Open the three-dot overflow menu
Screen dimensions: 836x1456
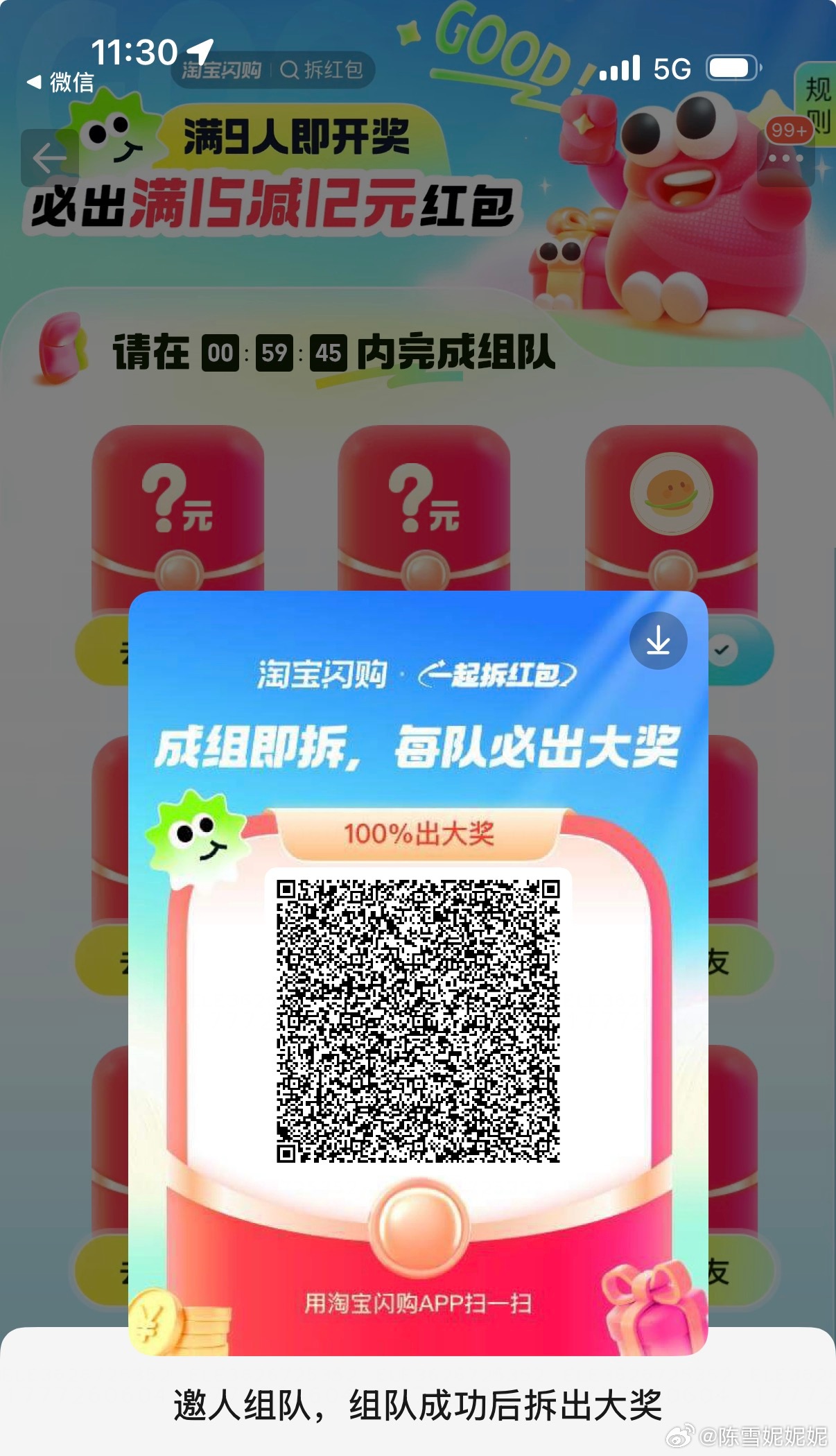click(x=785, y=159)
